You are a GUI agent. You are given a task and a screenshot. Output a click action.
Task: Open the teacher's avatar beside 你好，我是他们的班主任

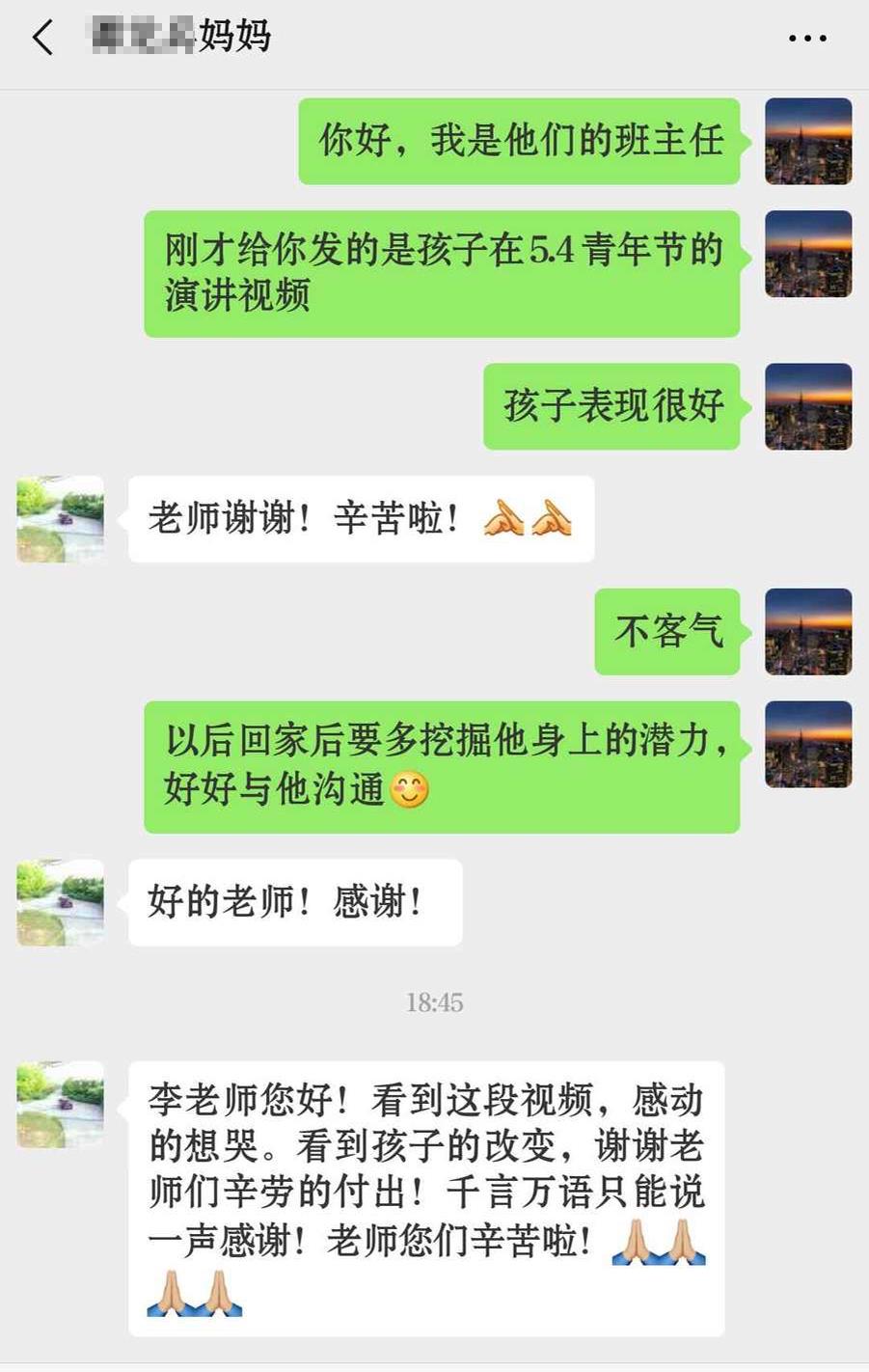tap(807, 141)
